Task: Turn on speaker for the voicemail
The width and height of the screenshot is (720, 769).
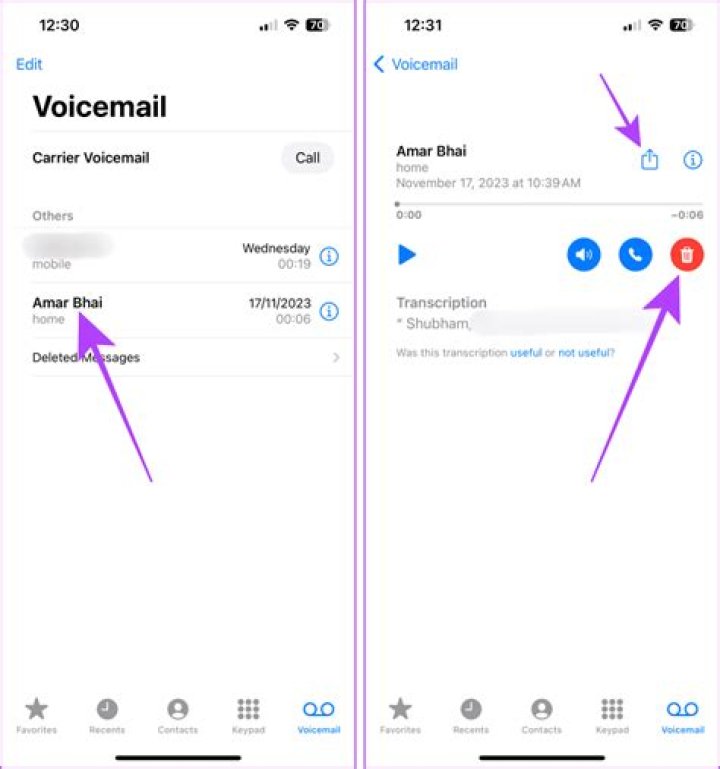Action: click(x=584, y=255)
